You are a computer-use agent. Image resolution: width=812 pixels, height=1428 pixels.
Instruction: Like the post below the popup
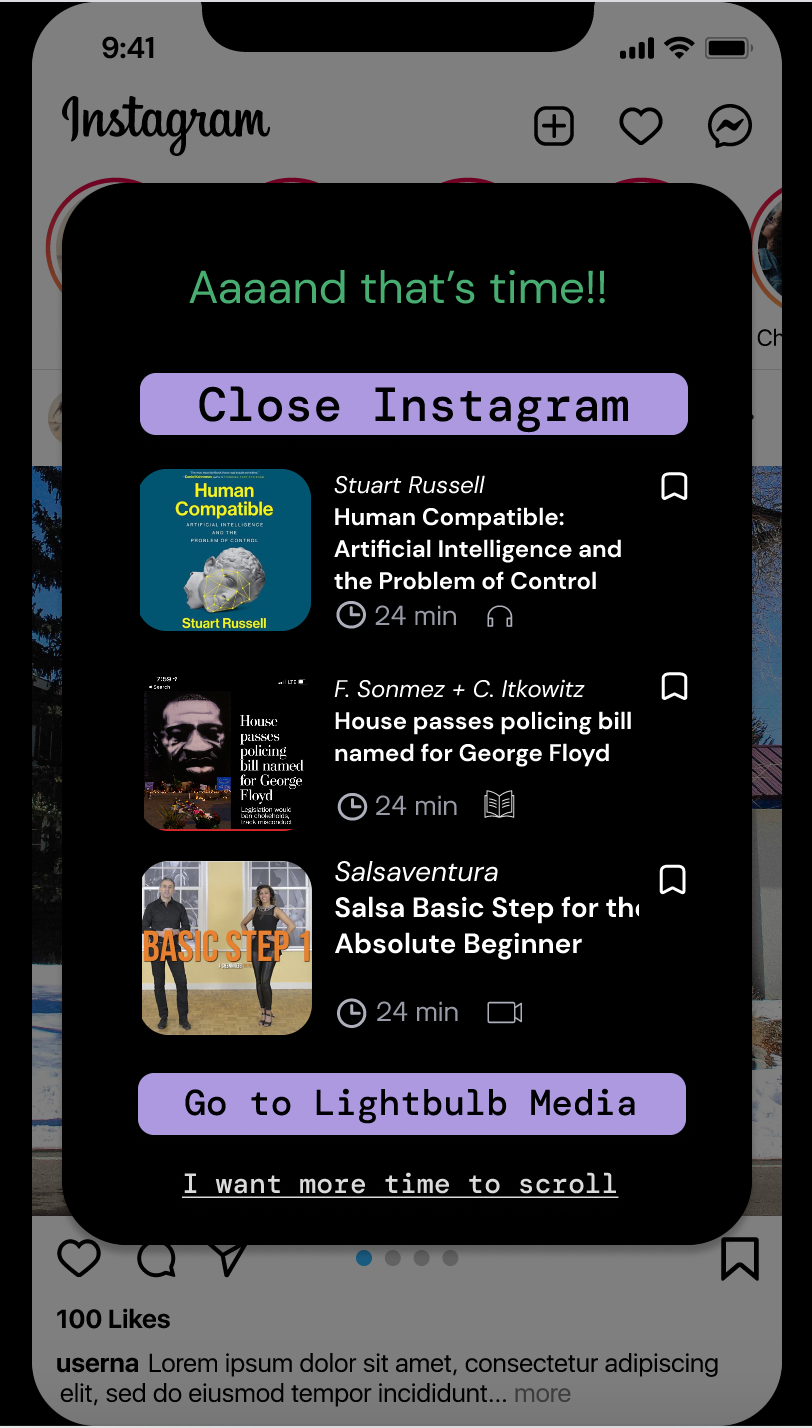[x=79, y=1258]
